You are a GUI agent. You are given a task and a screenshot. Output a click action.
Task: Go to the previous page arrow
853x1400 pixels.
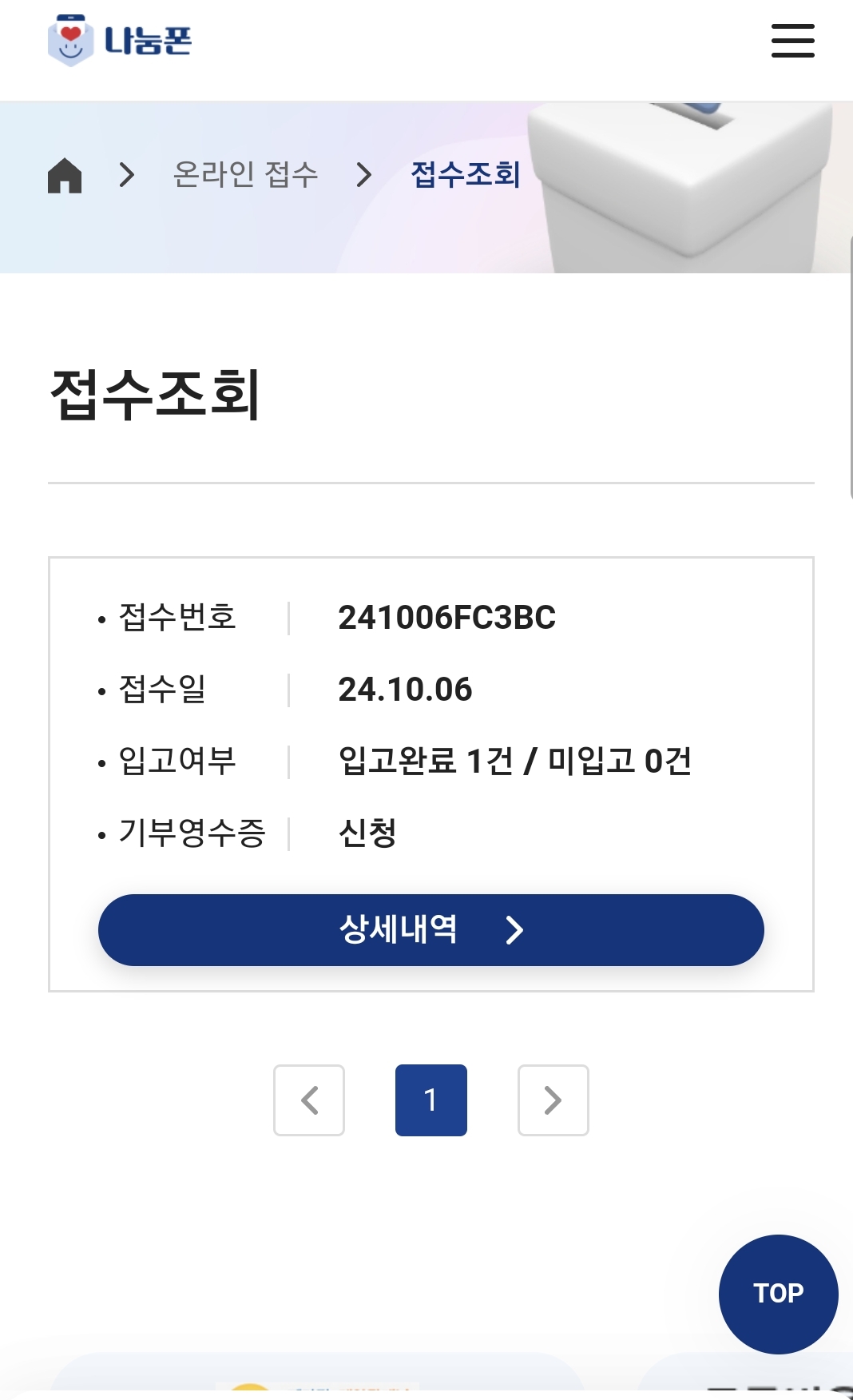[x=309, y=1100]
